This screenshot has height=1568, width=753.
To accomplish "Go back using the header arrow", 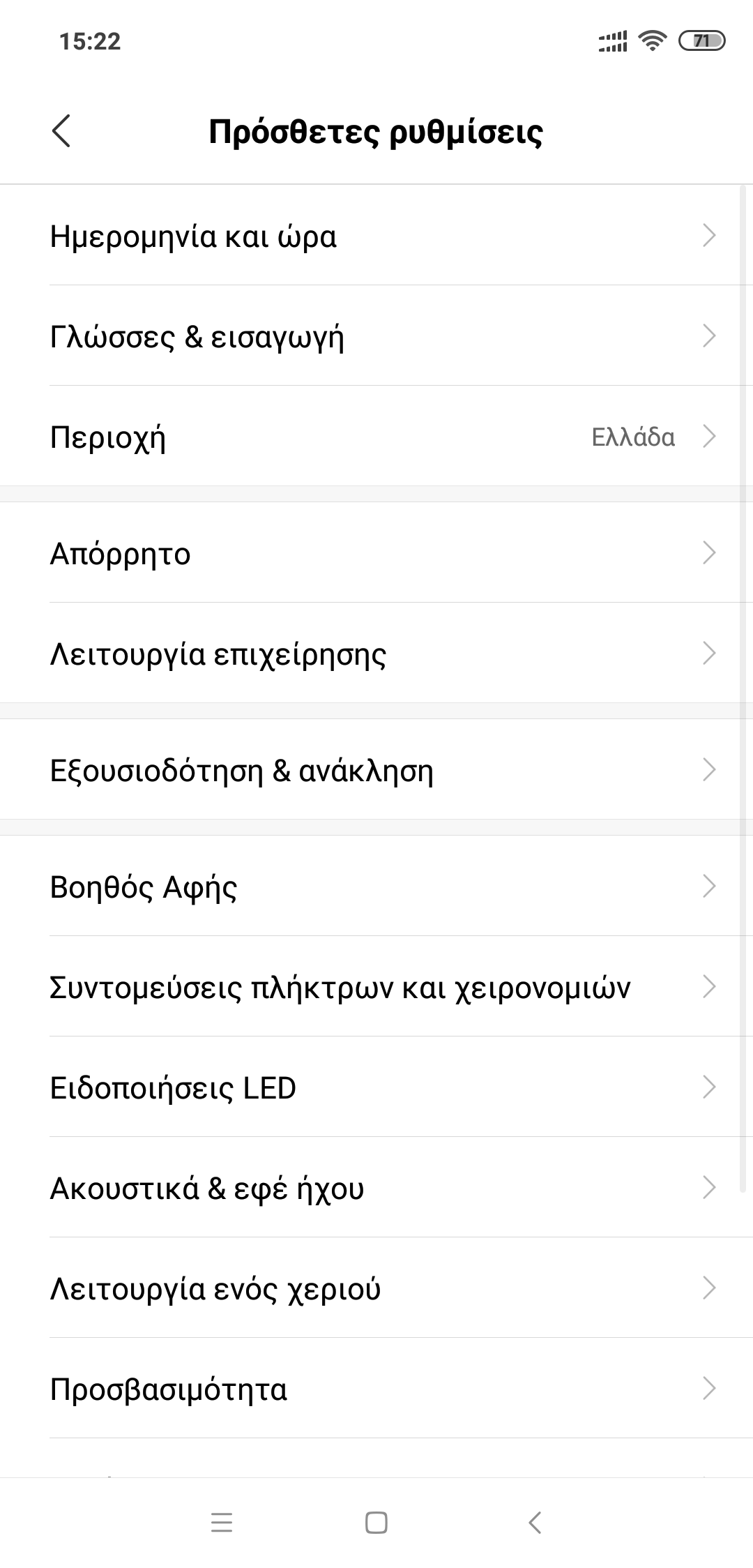I will (61, 131).
